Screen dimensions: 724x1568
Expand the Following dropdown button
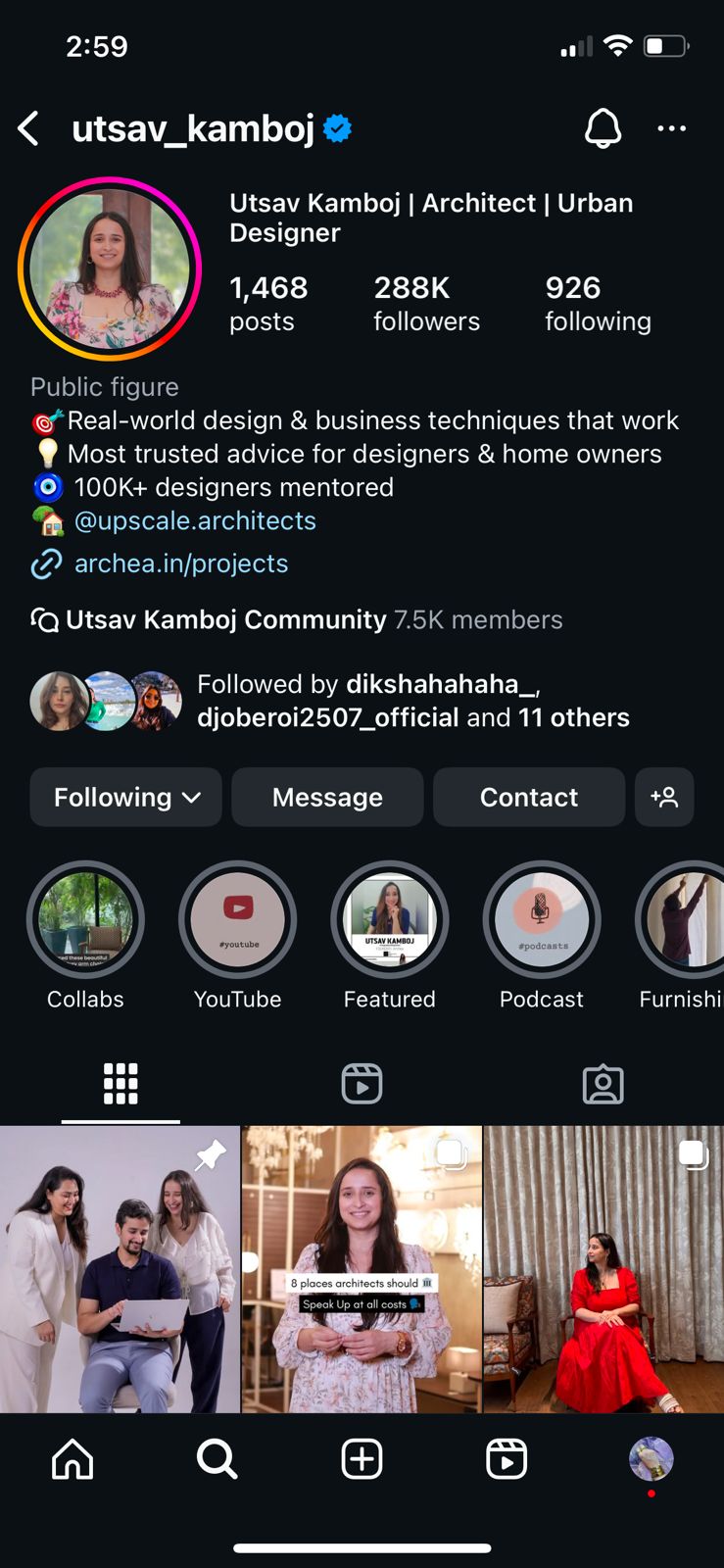126,797
